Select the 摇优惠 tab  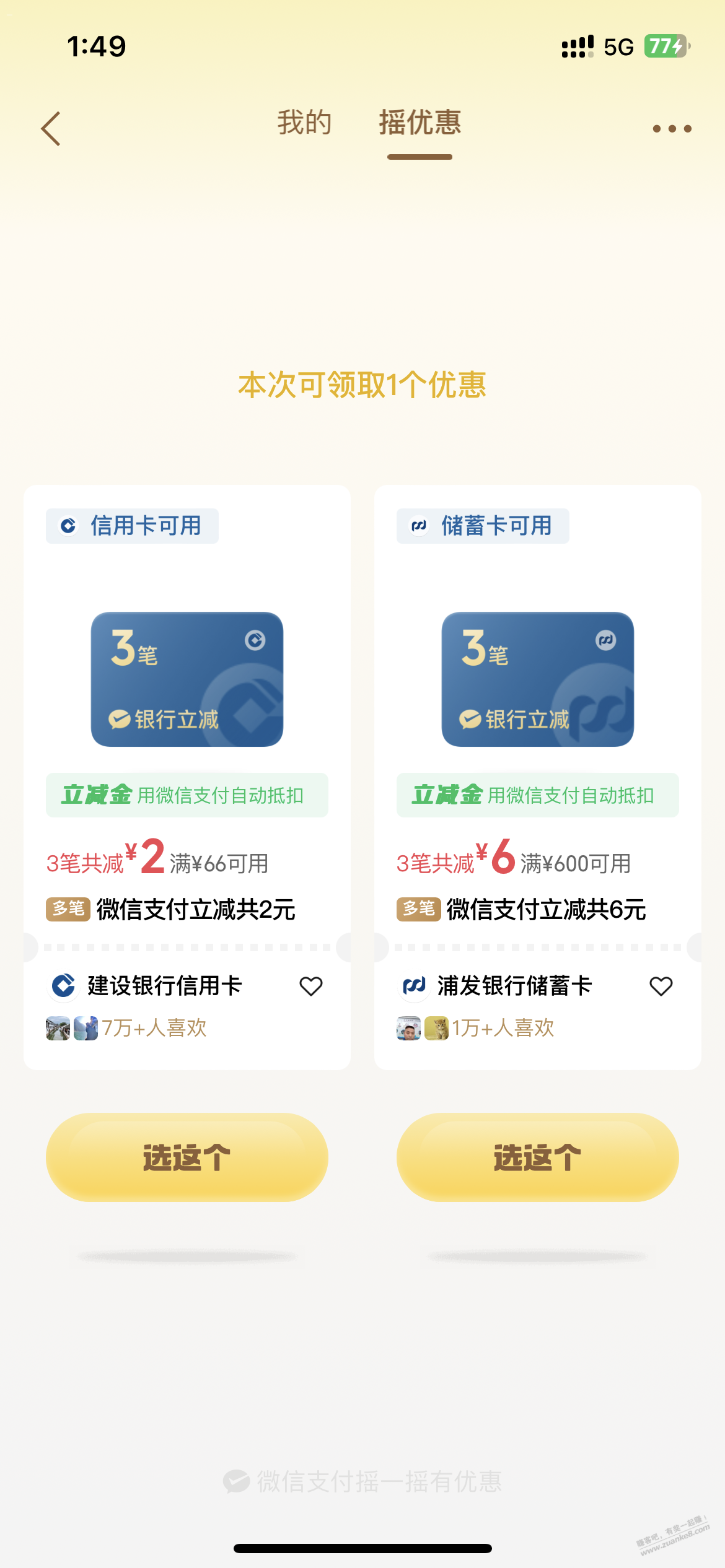[420, 123]
